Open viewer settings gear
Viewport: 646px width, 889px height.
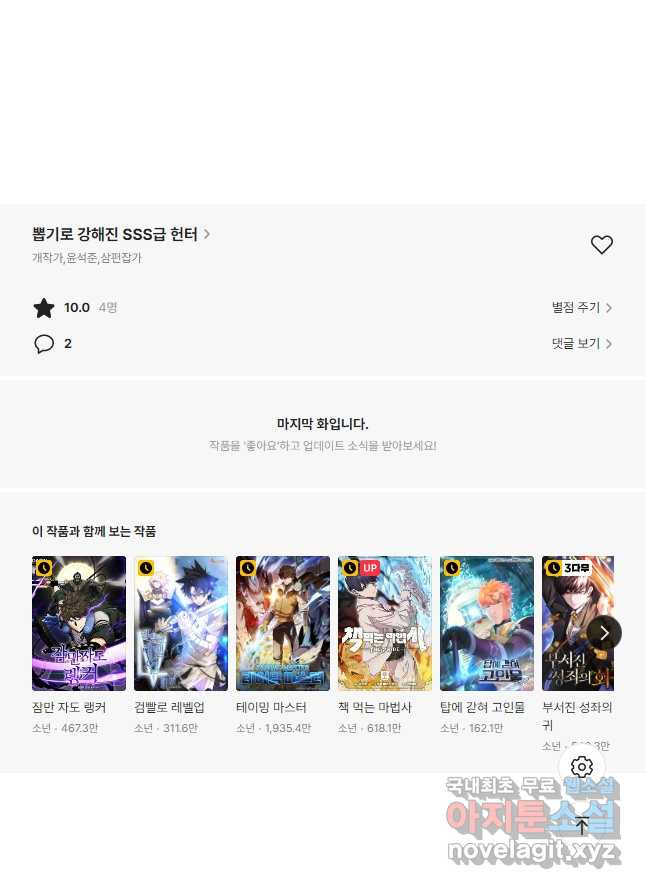coord(582,767)
